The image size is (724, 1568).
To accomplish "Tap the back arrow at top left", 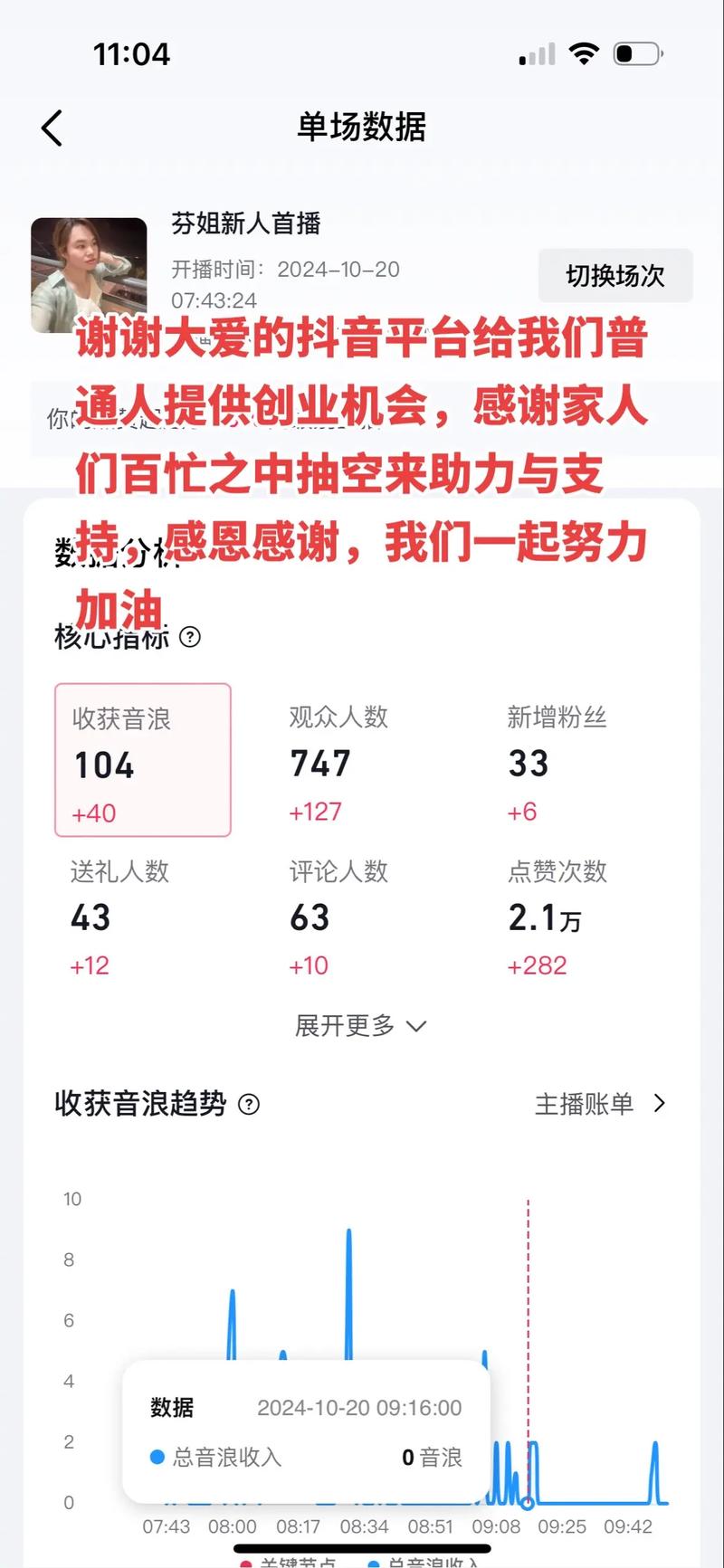I will (52, 128).
